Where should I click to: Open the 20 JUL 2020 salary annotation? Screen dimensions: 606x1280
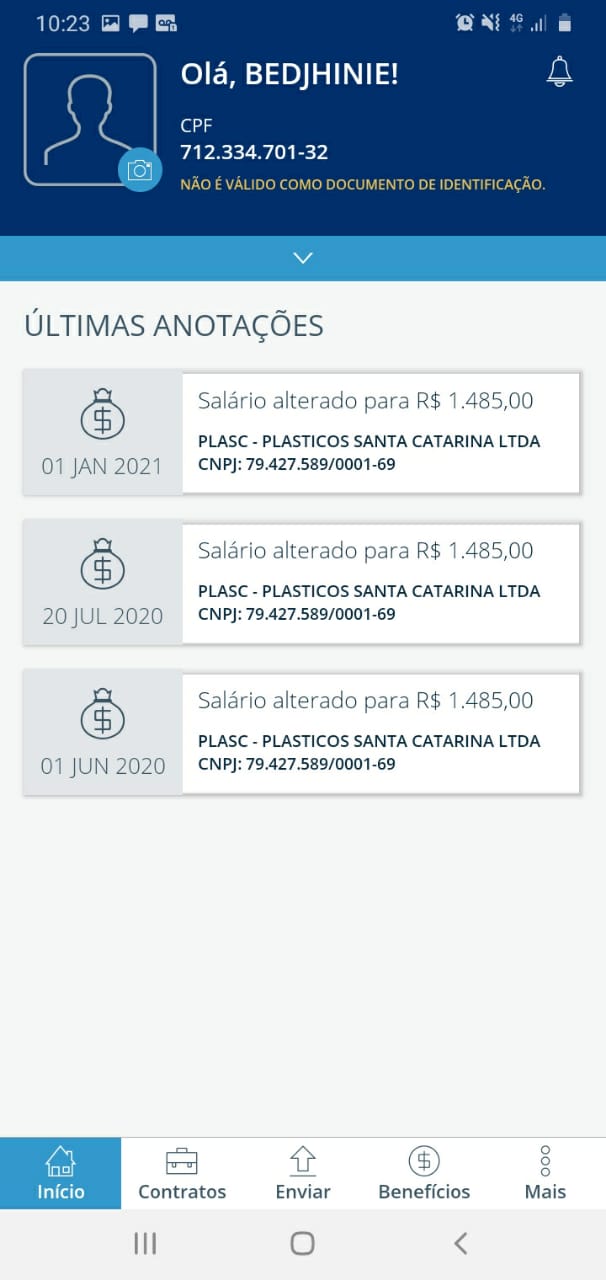pyautogui.click(x=302, y=582)
